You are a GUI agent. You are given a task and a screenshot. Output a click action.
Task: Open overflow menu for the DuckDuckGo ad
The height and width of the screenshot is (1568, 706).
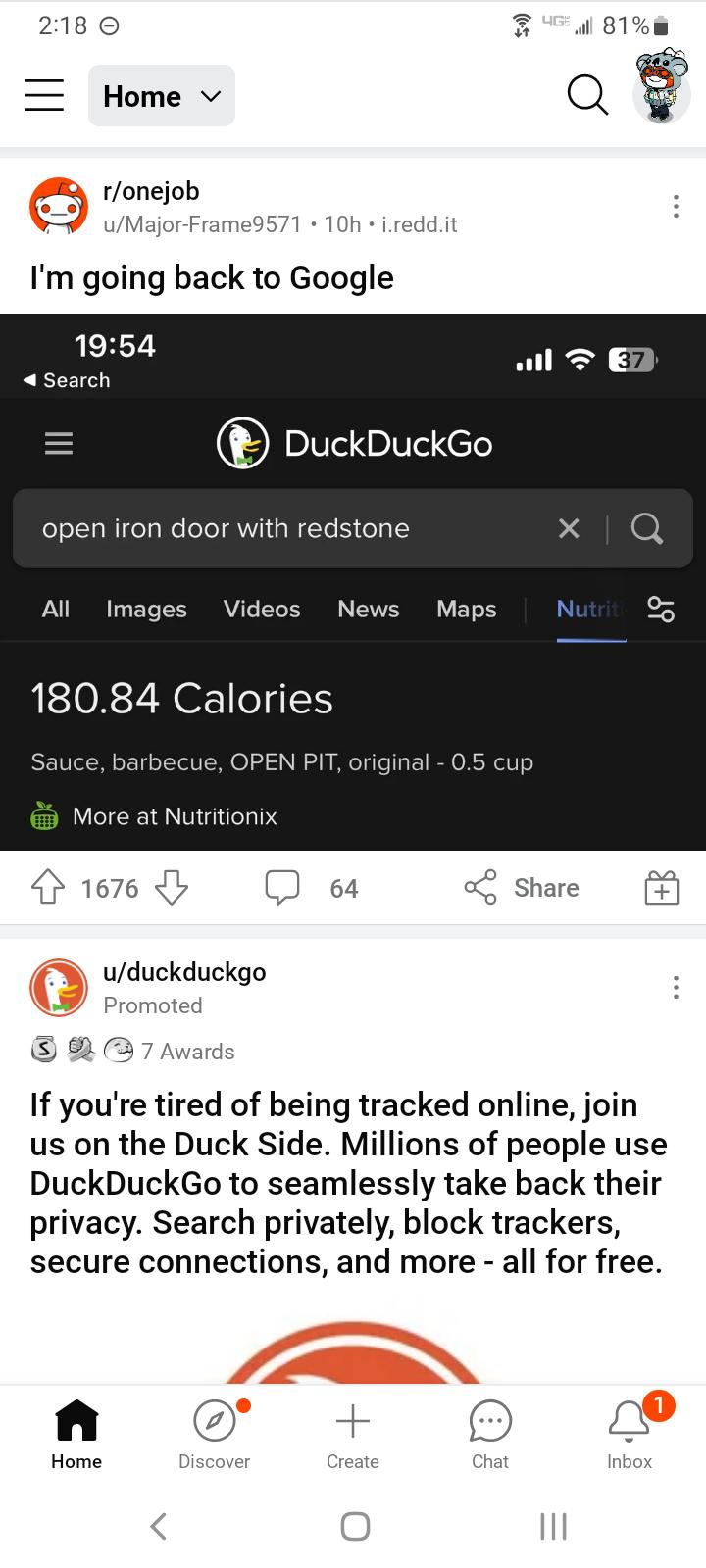(676, 987)
